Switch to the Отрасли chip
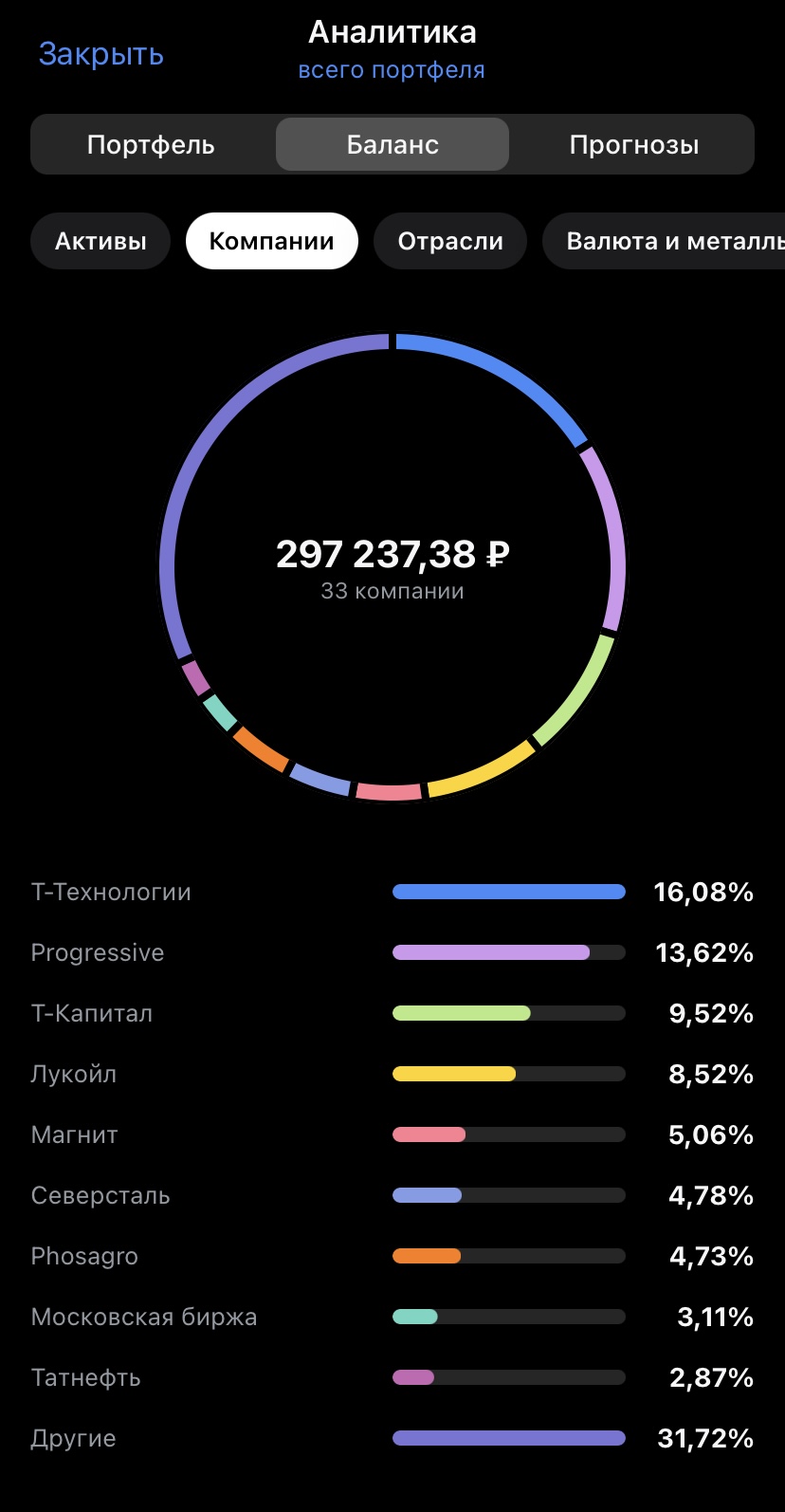 450,241
